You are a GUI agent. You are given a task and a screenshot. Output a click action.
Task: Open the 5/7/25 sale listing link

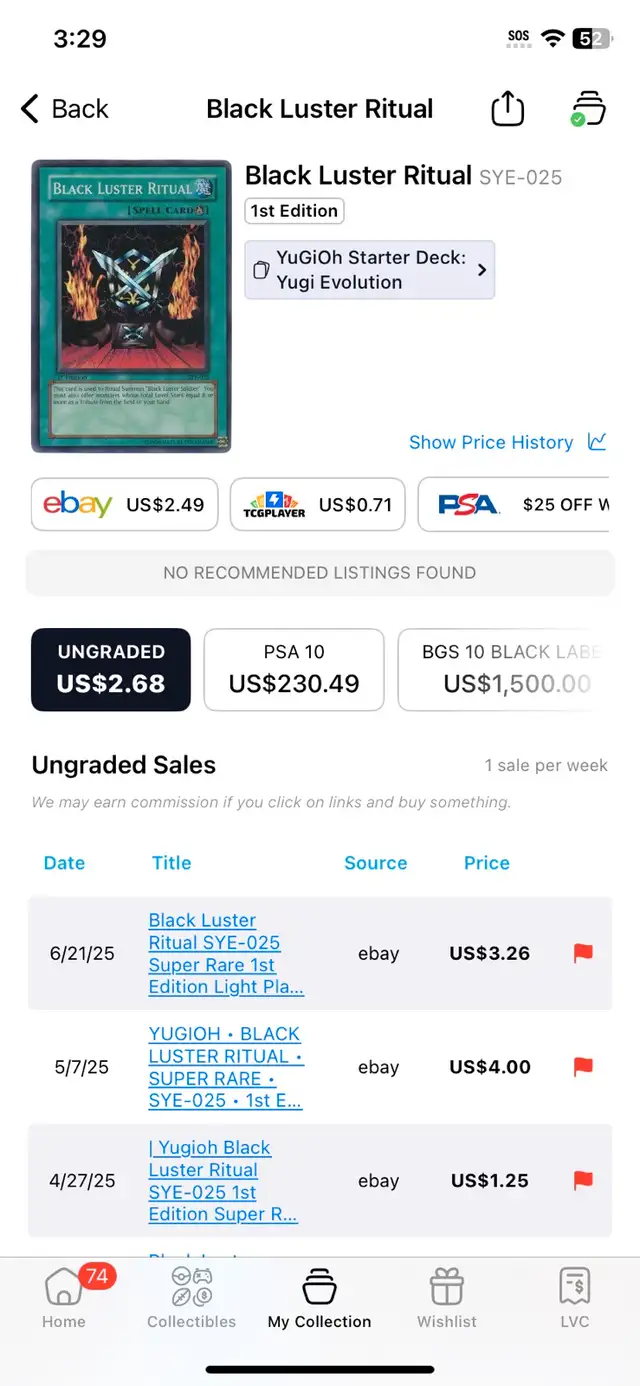point(226,1067)
